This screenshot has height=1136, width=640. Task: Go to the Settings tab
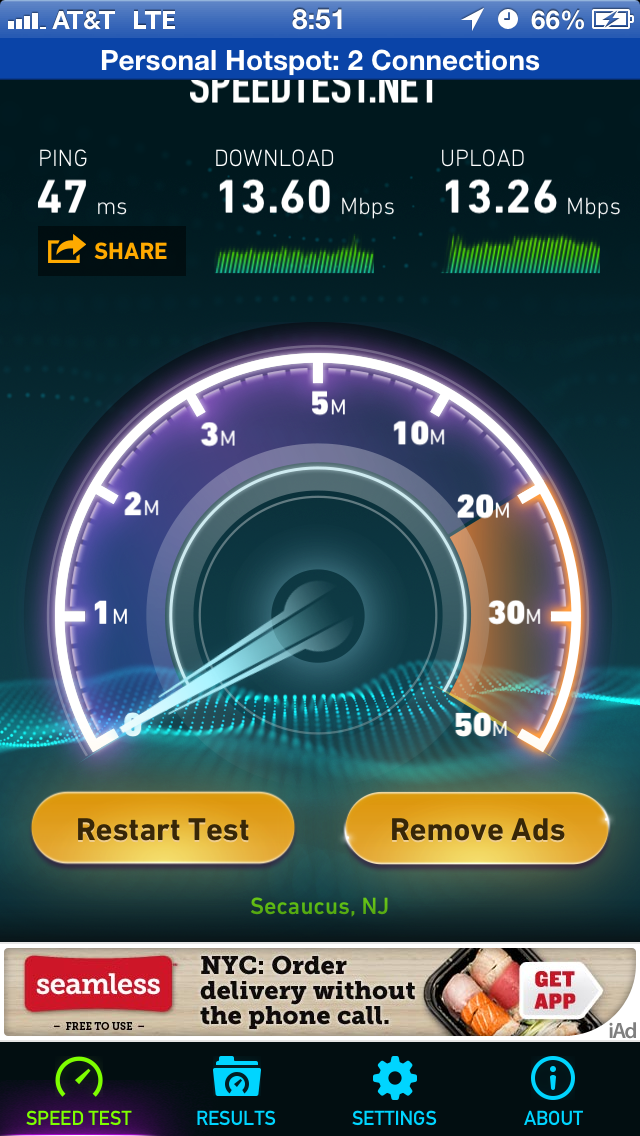tap(394, 1091)
